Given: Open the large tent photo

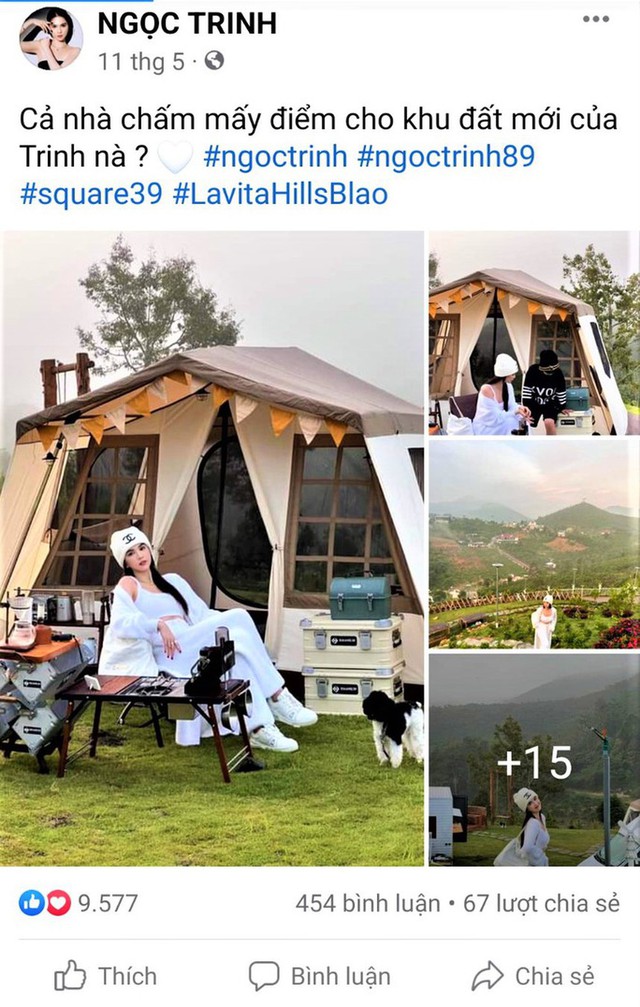Looking at the screenshot, I should point(212,548).
